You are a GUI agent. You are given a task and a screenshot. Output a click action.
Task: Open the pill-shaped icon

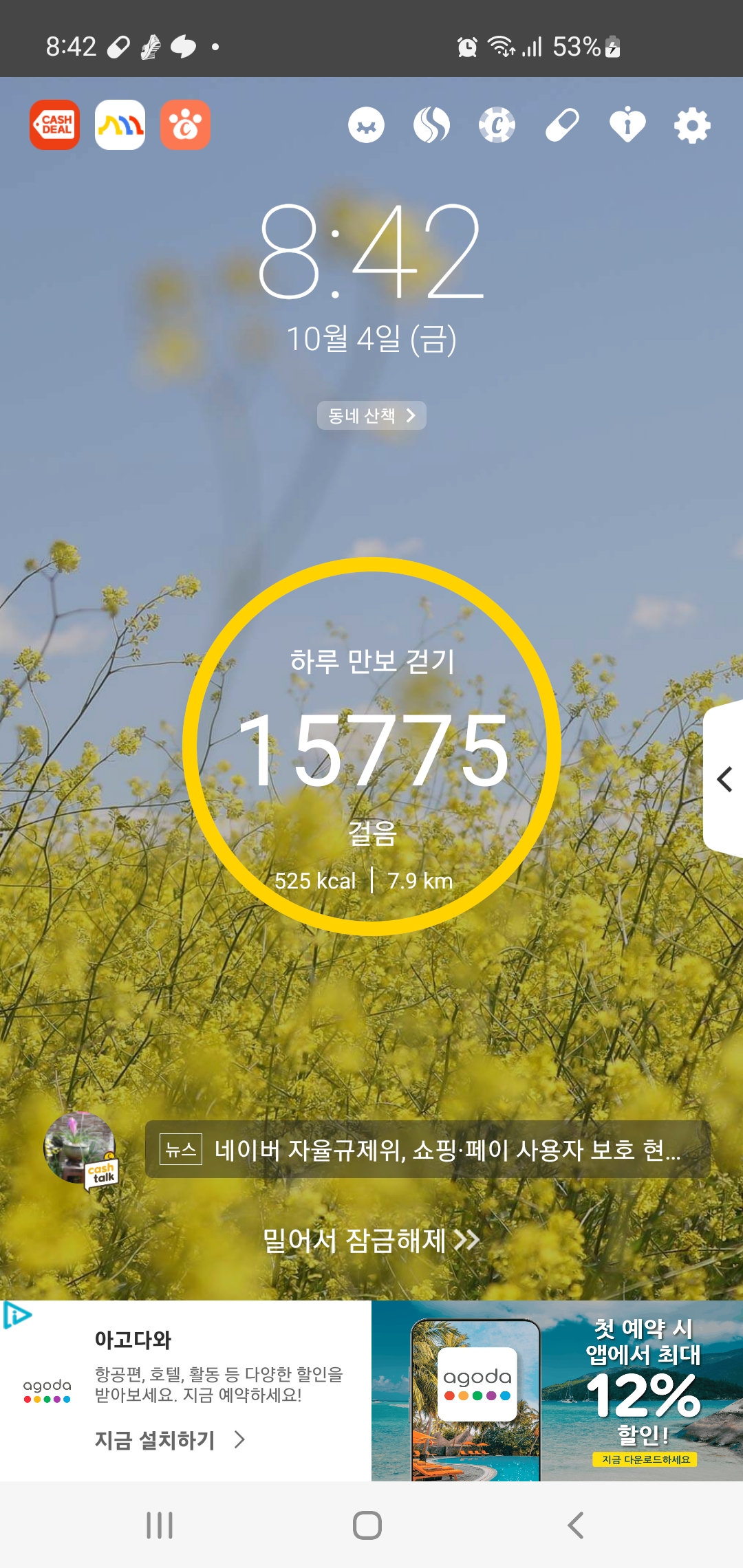[562, 126]
